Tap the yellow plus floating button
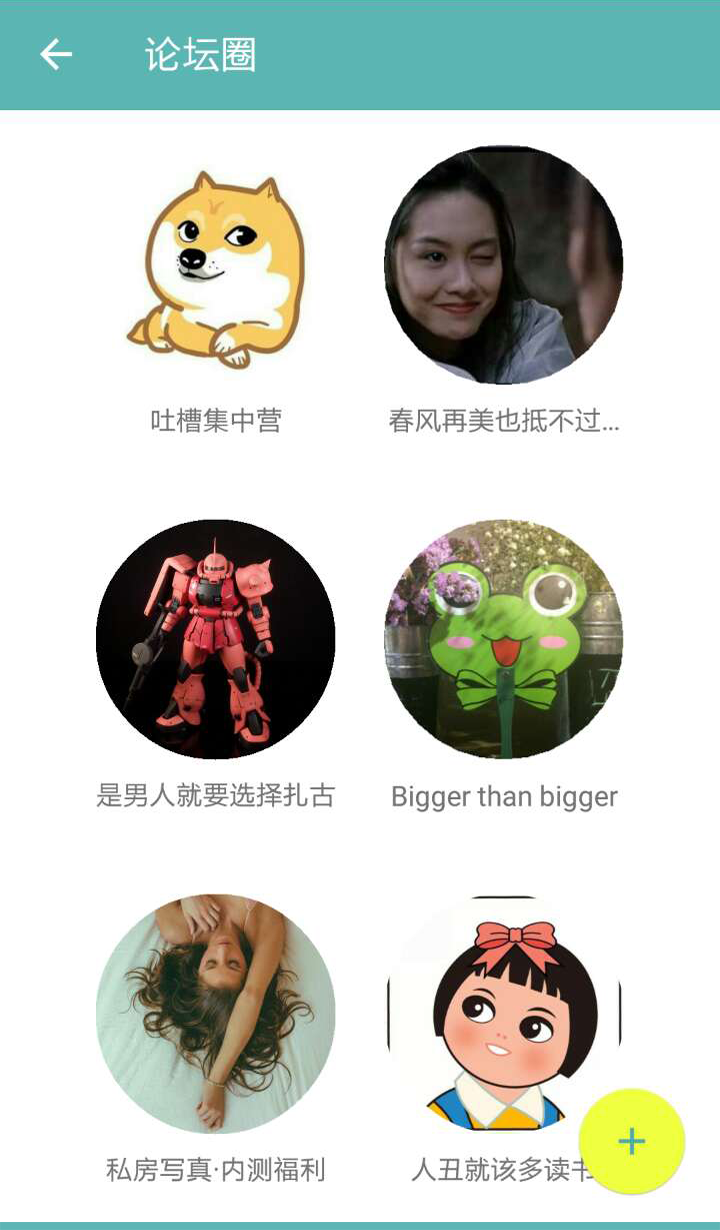Screen dimensions: 720x1230 pos(632,1141)
